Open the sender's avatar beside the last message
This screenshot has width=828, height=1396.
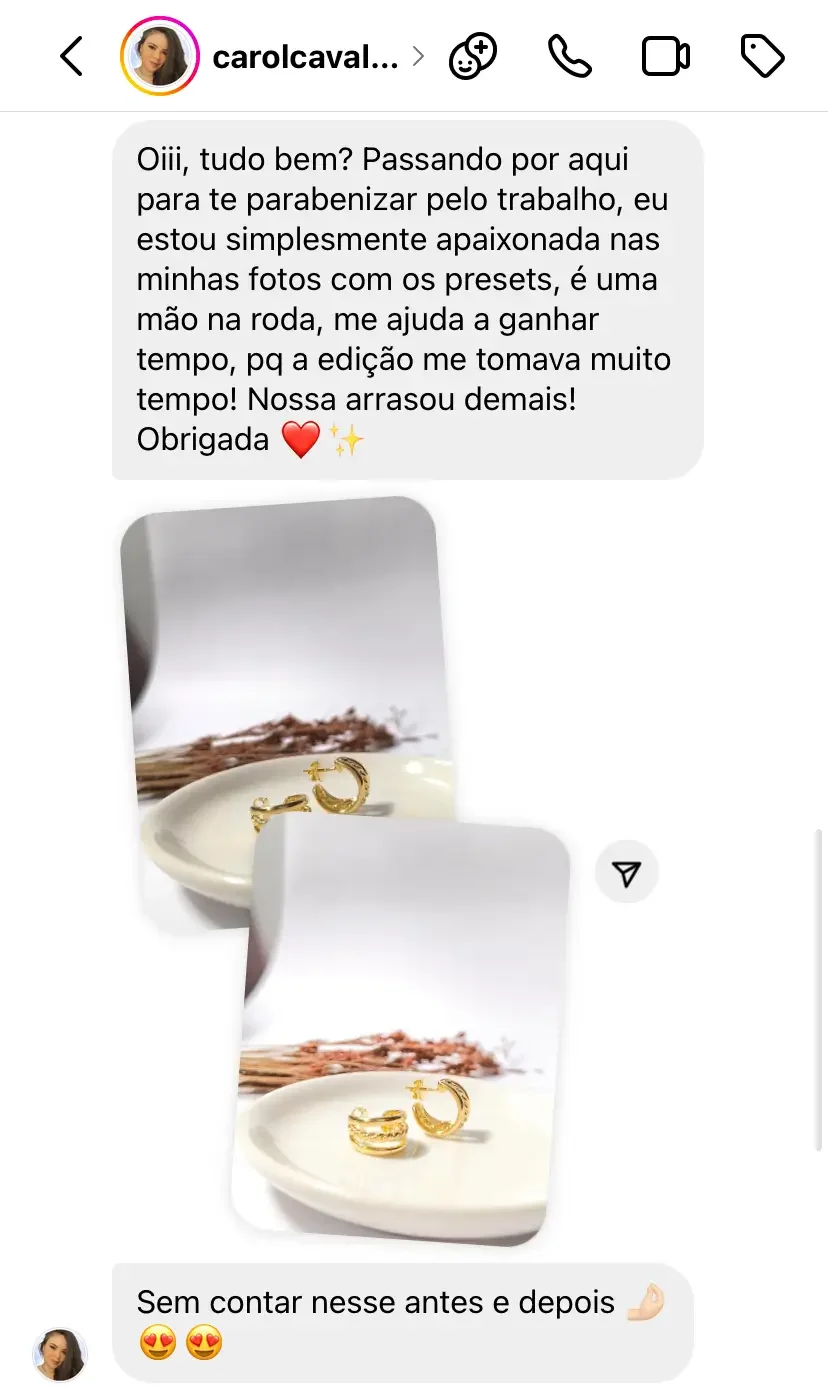[60, 1354]
